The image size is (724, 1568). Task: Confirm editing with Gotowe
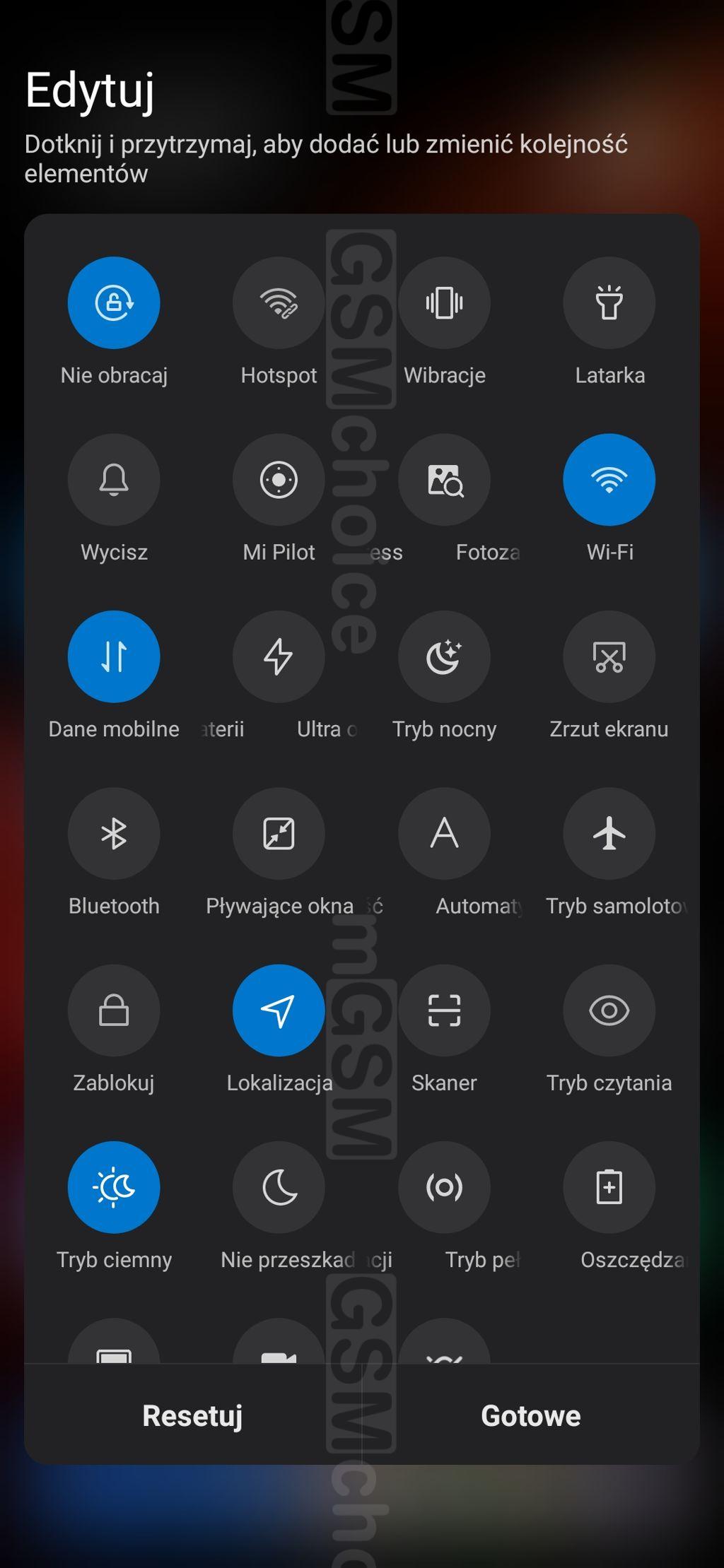(x=530, y=1415)
